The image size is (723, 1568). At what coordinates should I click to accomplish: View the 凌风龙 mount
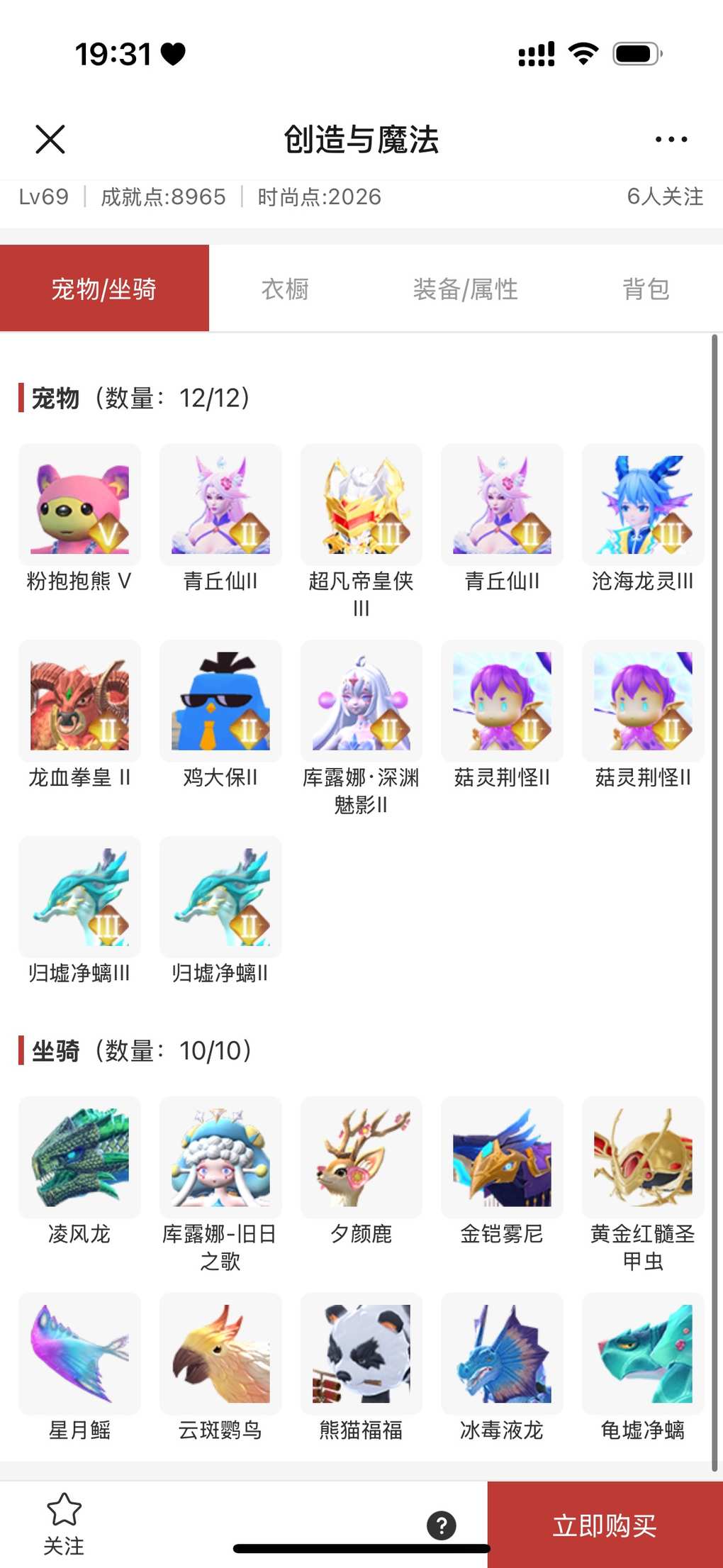(79, 1157)
